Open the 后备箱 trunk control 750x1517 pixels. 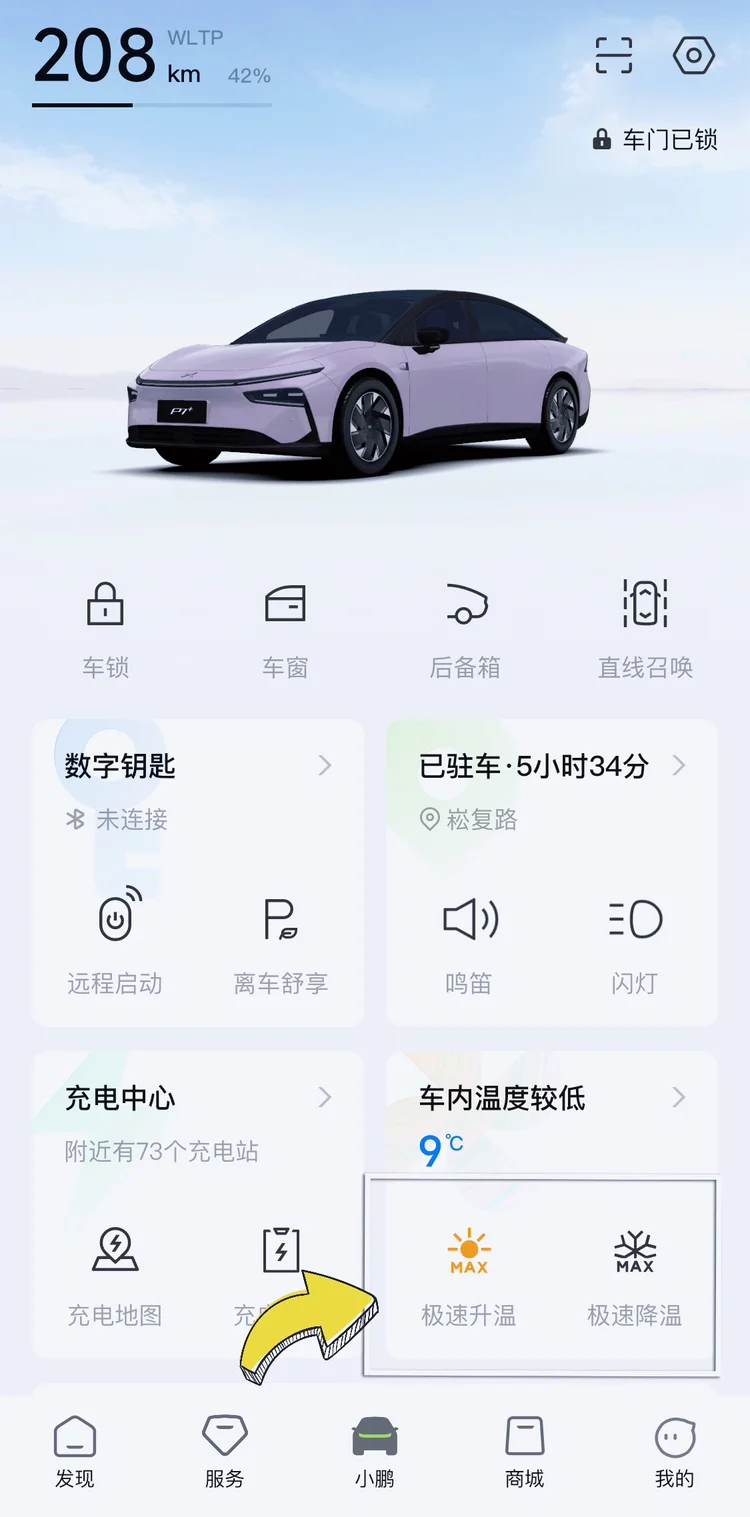coord(465,629)
